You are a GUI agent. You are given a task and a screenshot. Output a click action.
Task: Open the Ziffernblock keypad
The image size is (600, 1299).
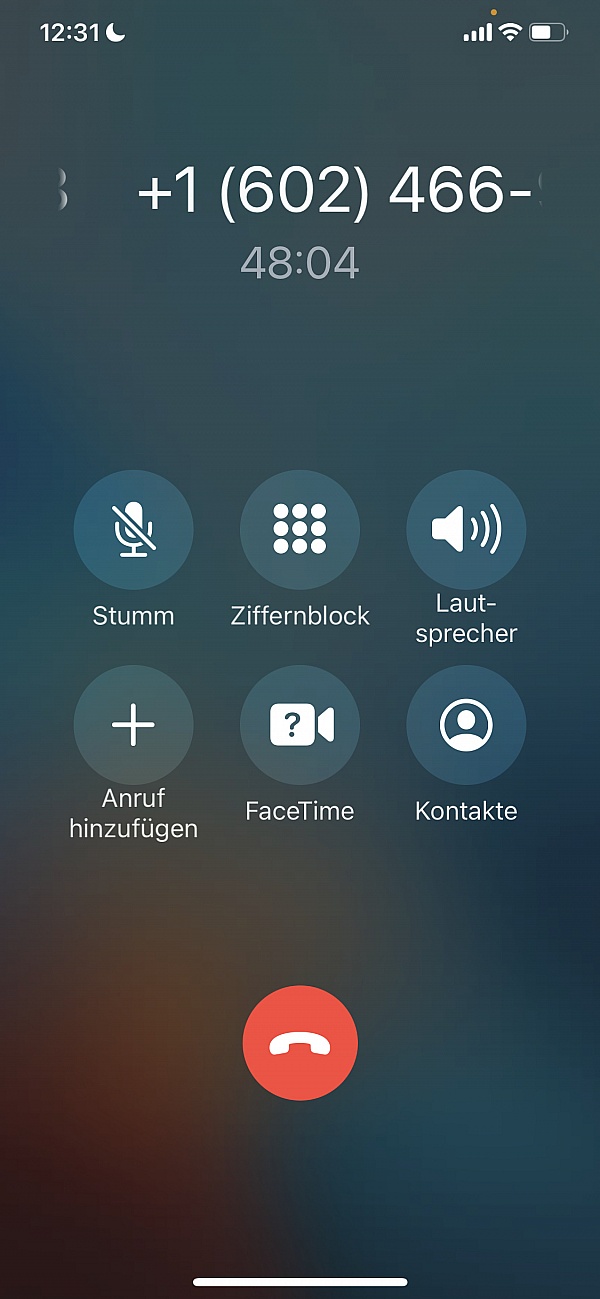[x=300, y=530]
